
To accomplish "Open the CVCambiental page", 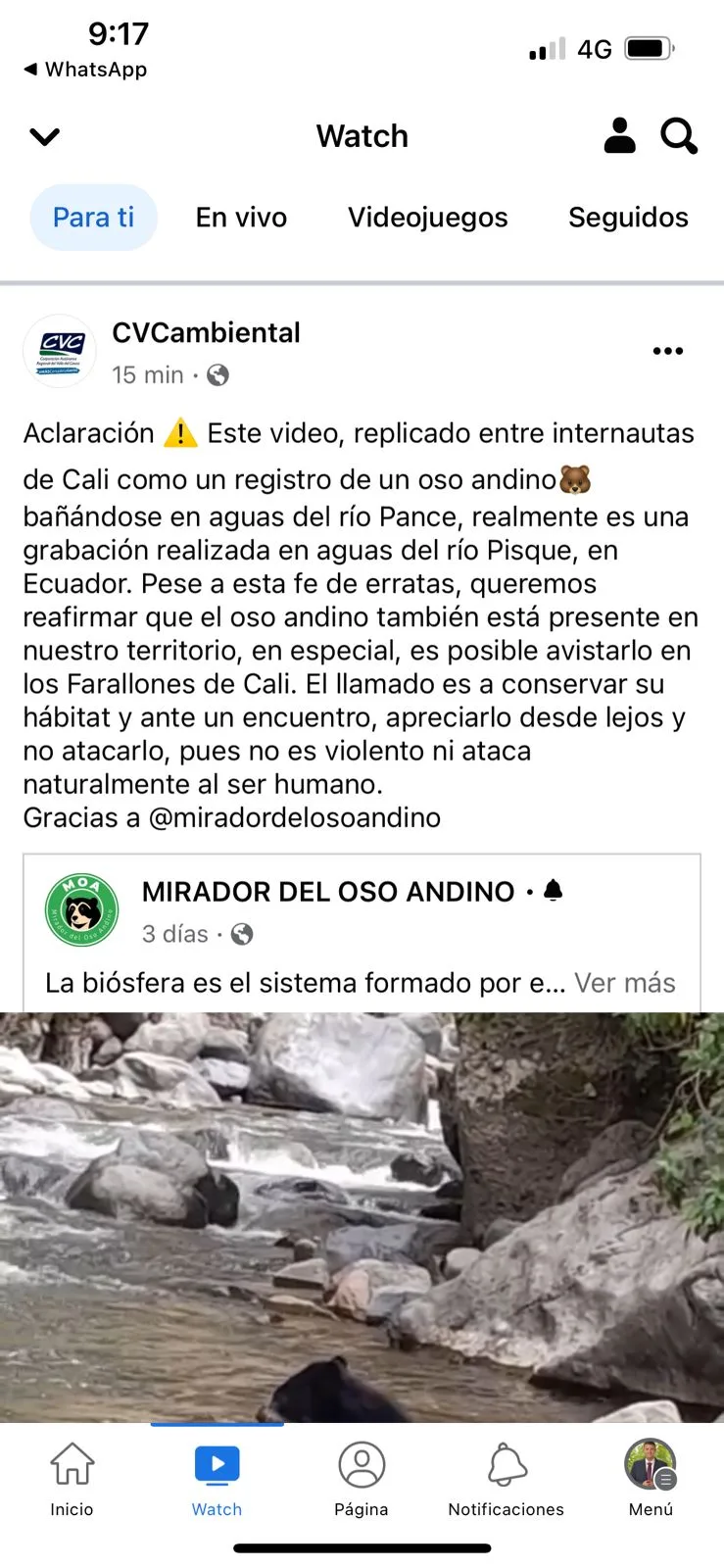I will pyautogui.click(x=206, y=332).
